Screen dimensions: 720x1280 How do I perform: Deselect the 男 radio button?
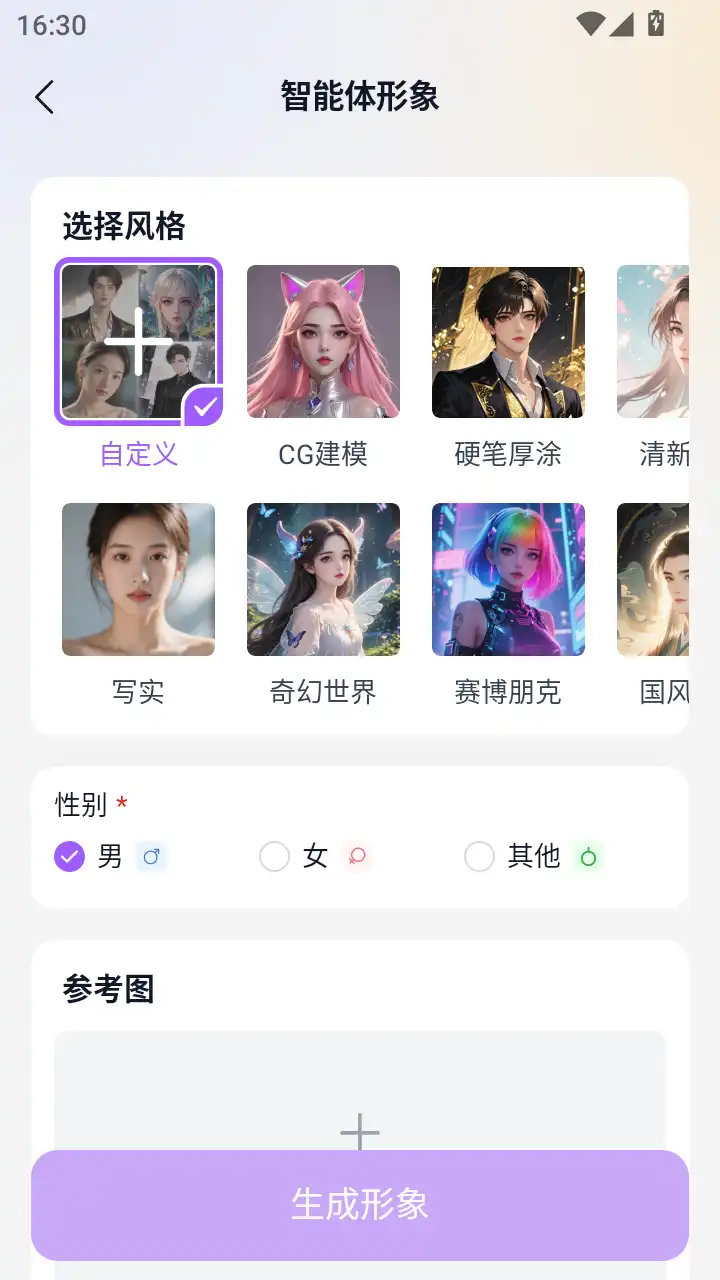coord(69,856)
